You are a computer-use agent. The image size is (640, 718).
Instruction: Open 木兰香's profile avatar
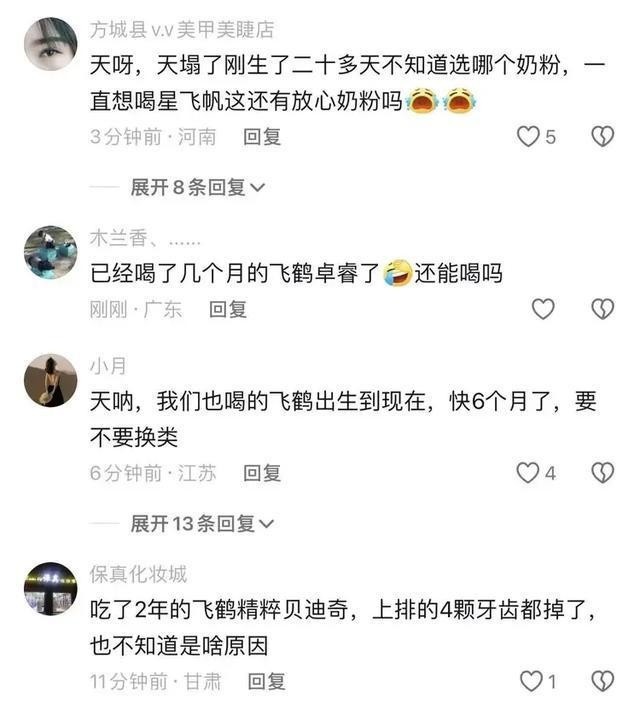[50, 252]
